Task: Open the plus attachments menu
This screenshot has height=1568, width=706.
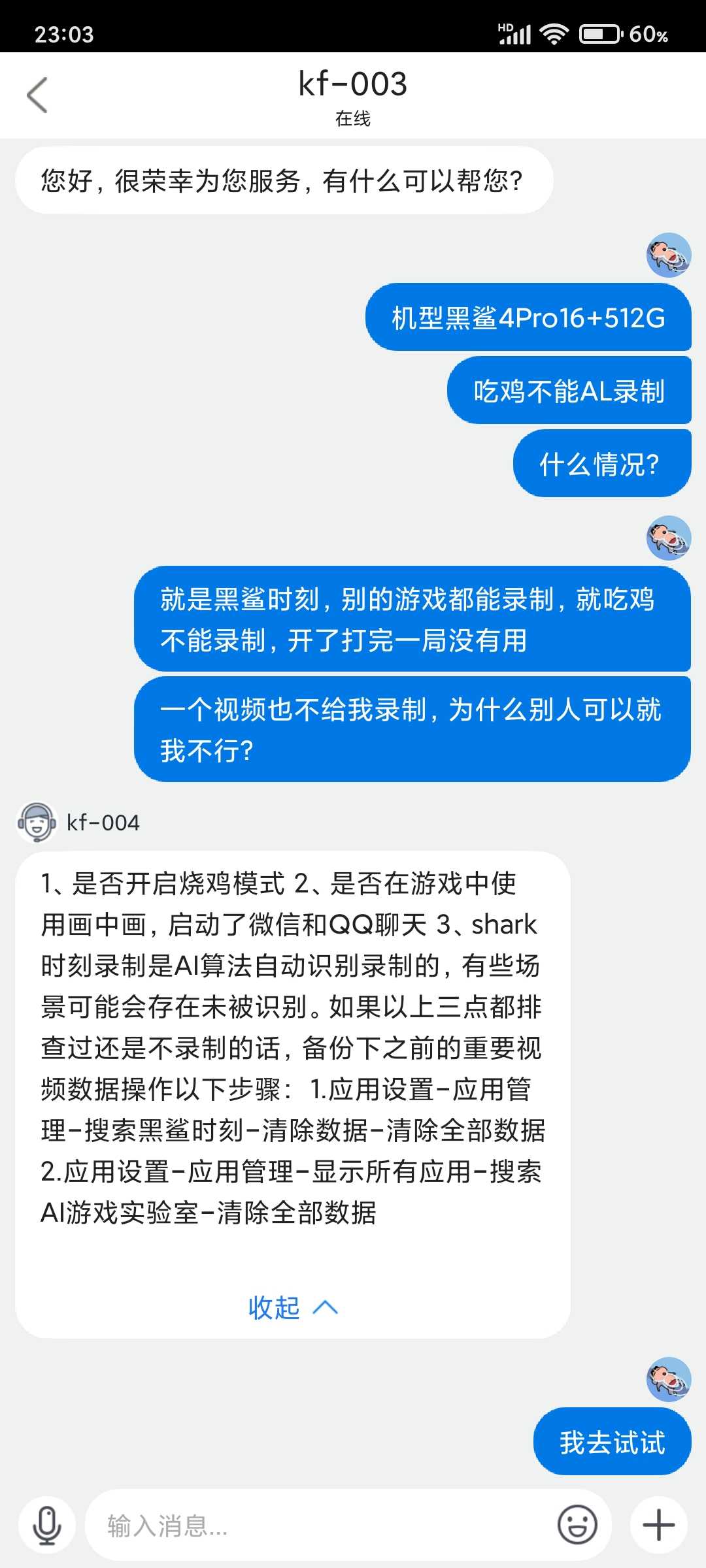Action: click(659, 1526)
